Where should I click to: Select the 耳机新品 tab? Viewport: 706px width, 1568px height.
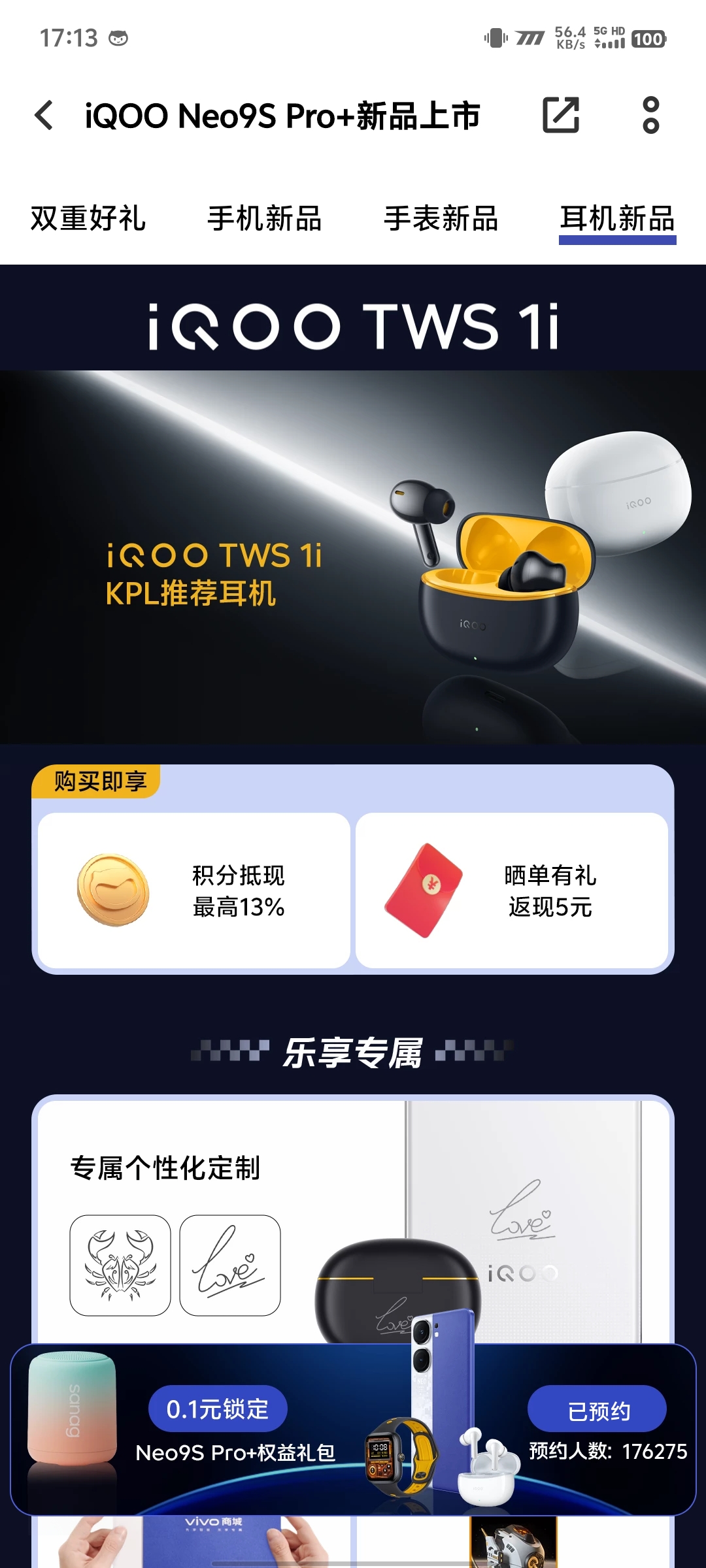(x=617, y=219)
